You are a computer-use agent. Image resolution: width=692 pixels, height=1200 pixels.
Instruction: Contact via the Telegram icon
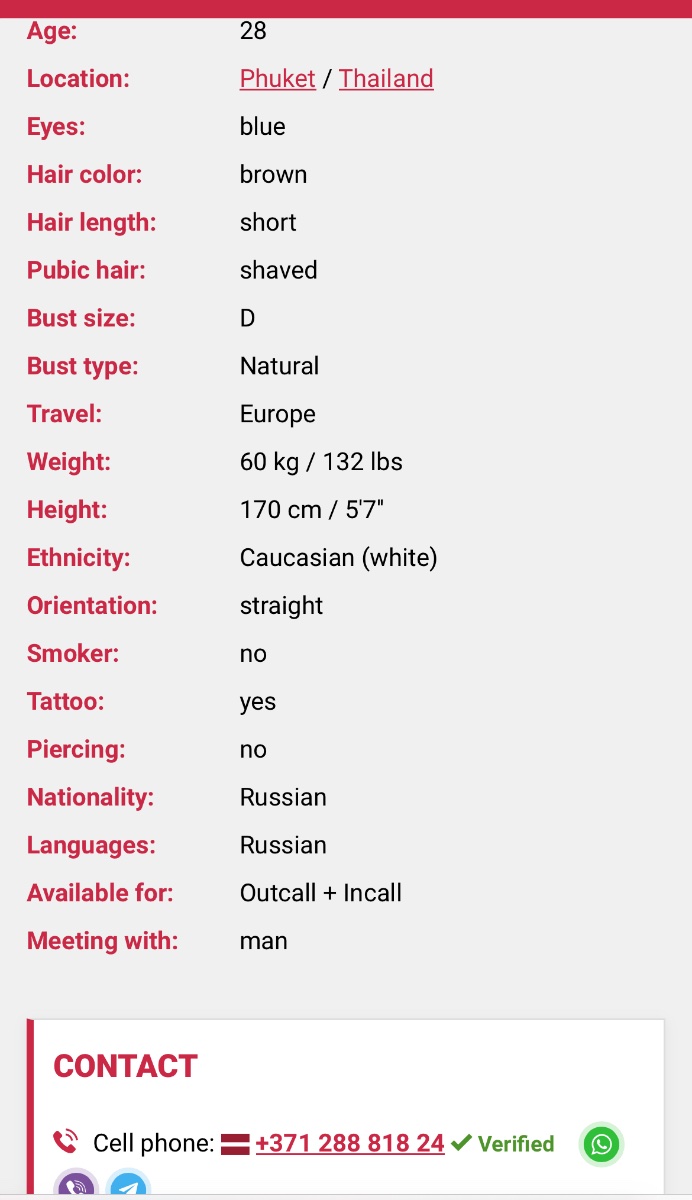[128, 1185]
